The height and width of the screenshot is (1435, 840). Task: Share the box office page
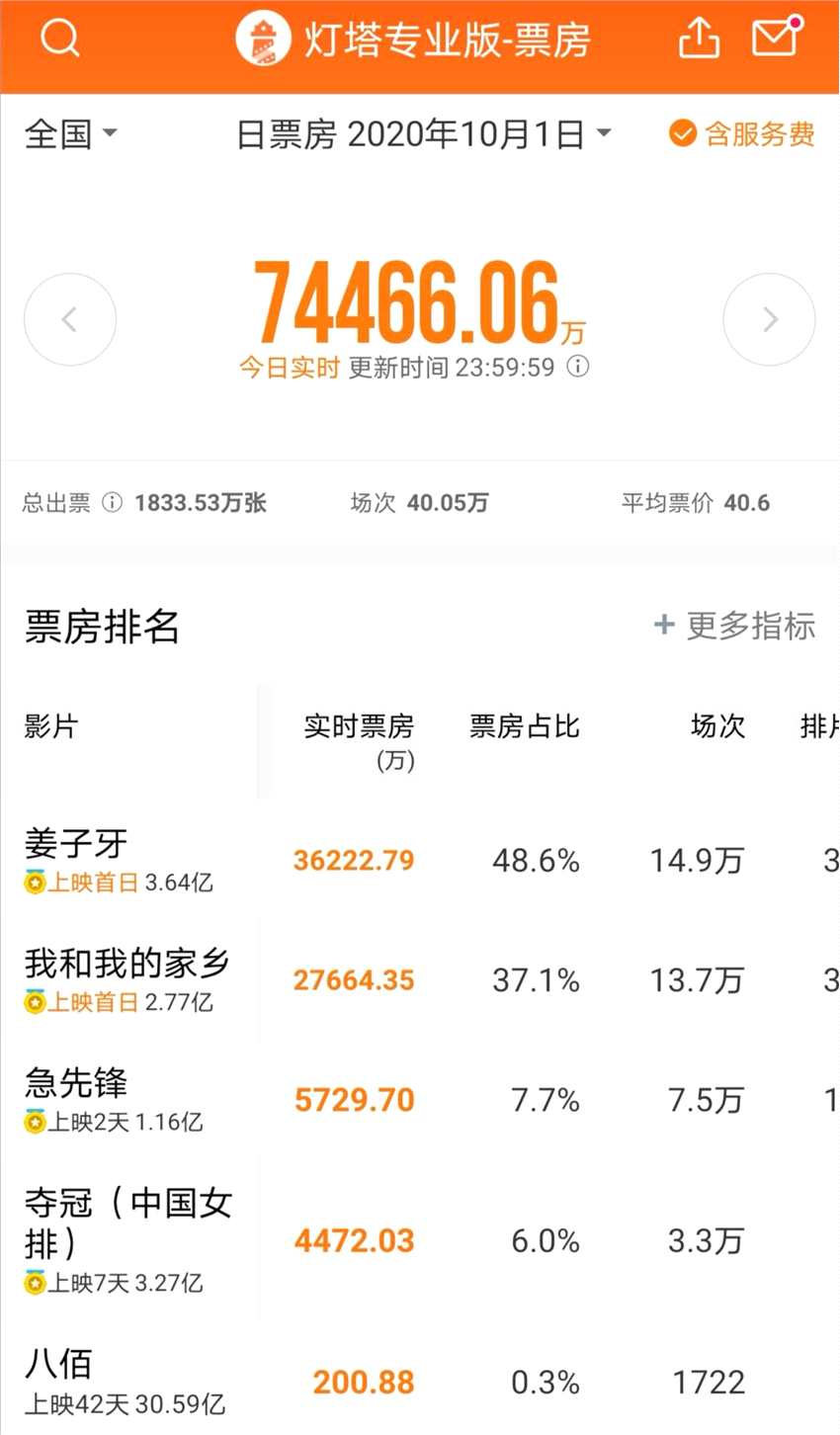[x=699, y=39]
